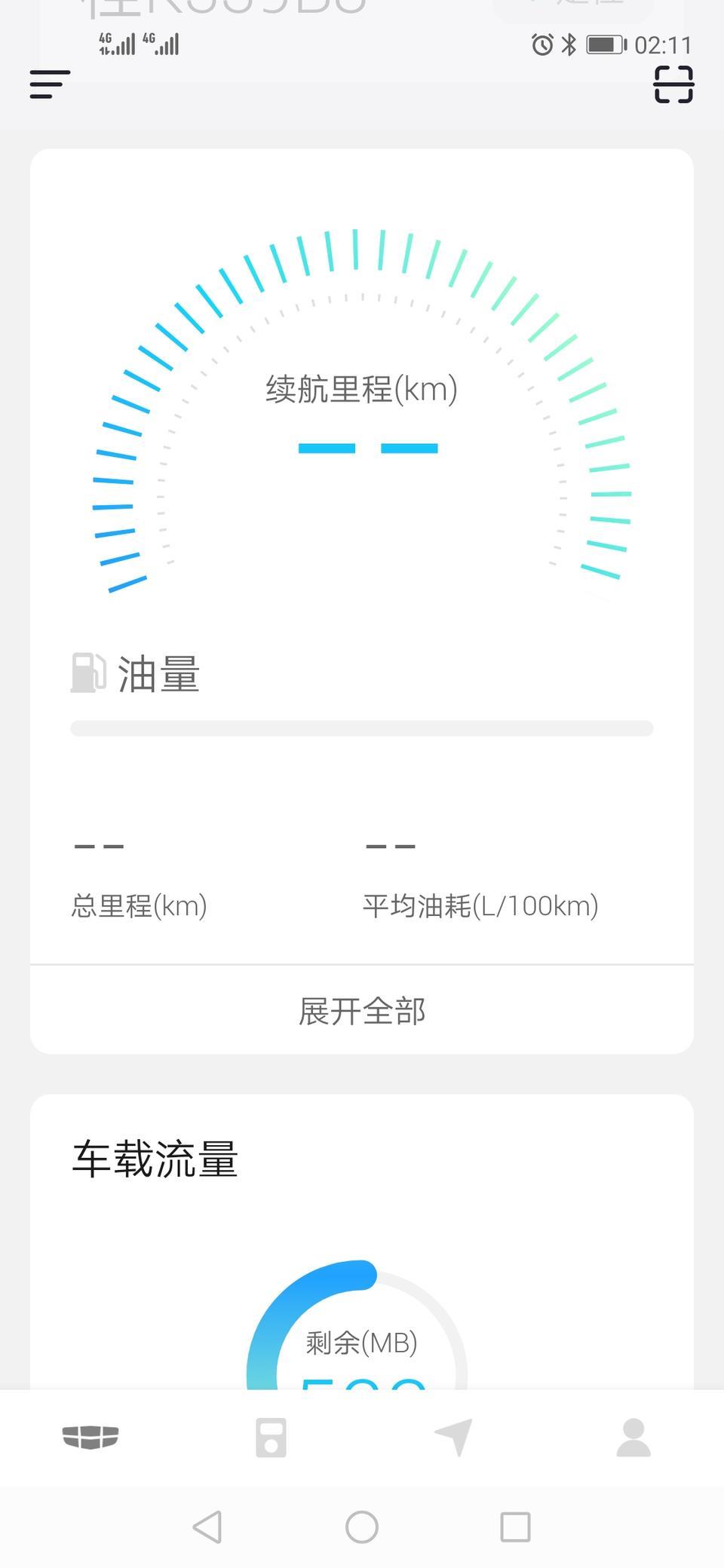
Task: Tap the remote control icon in bottom navigation
Action: coord(271,1437)
